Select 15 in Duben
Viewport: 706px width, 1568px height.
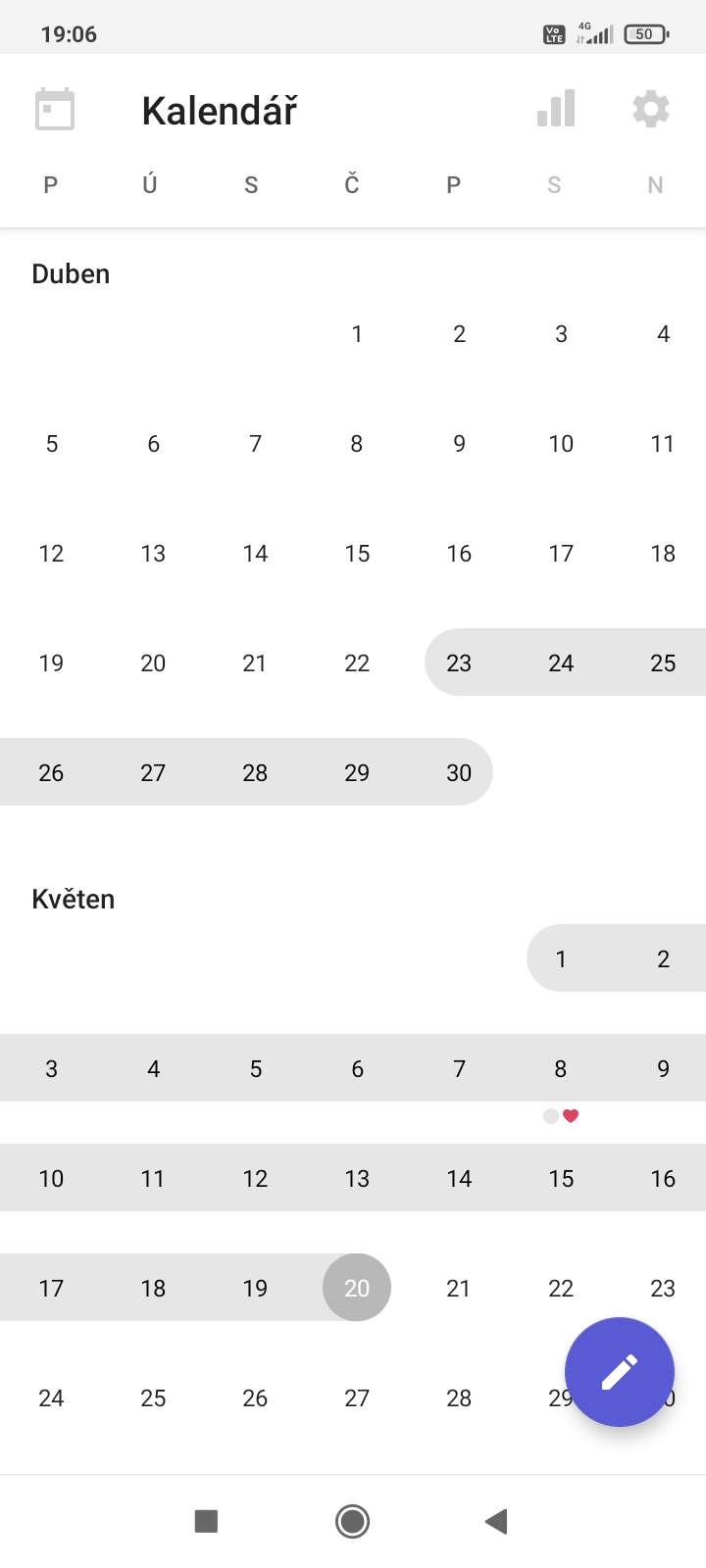pos(357,554)
